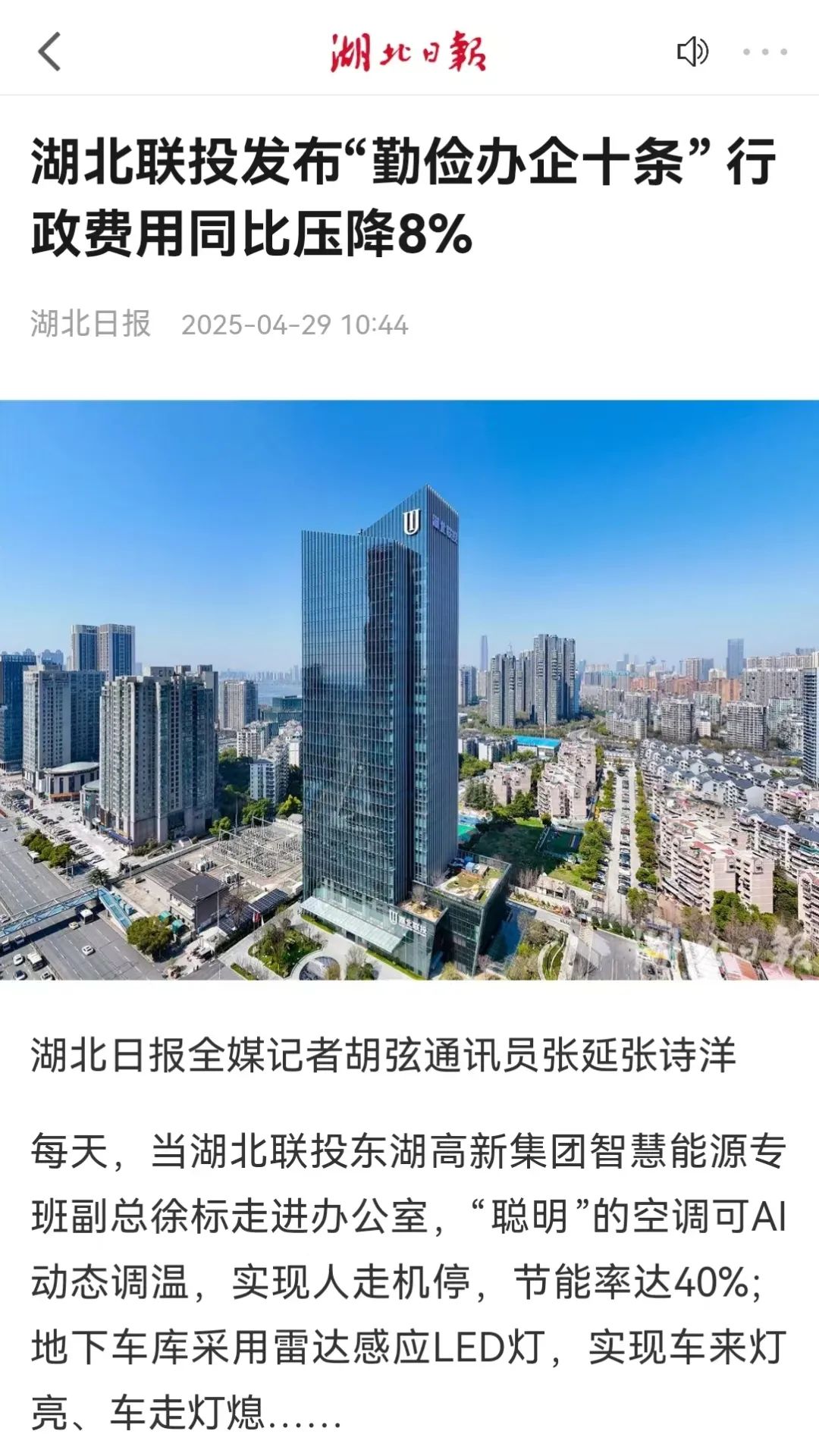Play audio reading of the article
Image resolution: width=819 pixels, height=1456 pixels.
click(x=692, y=52)
